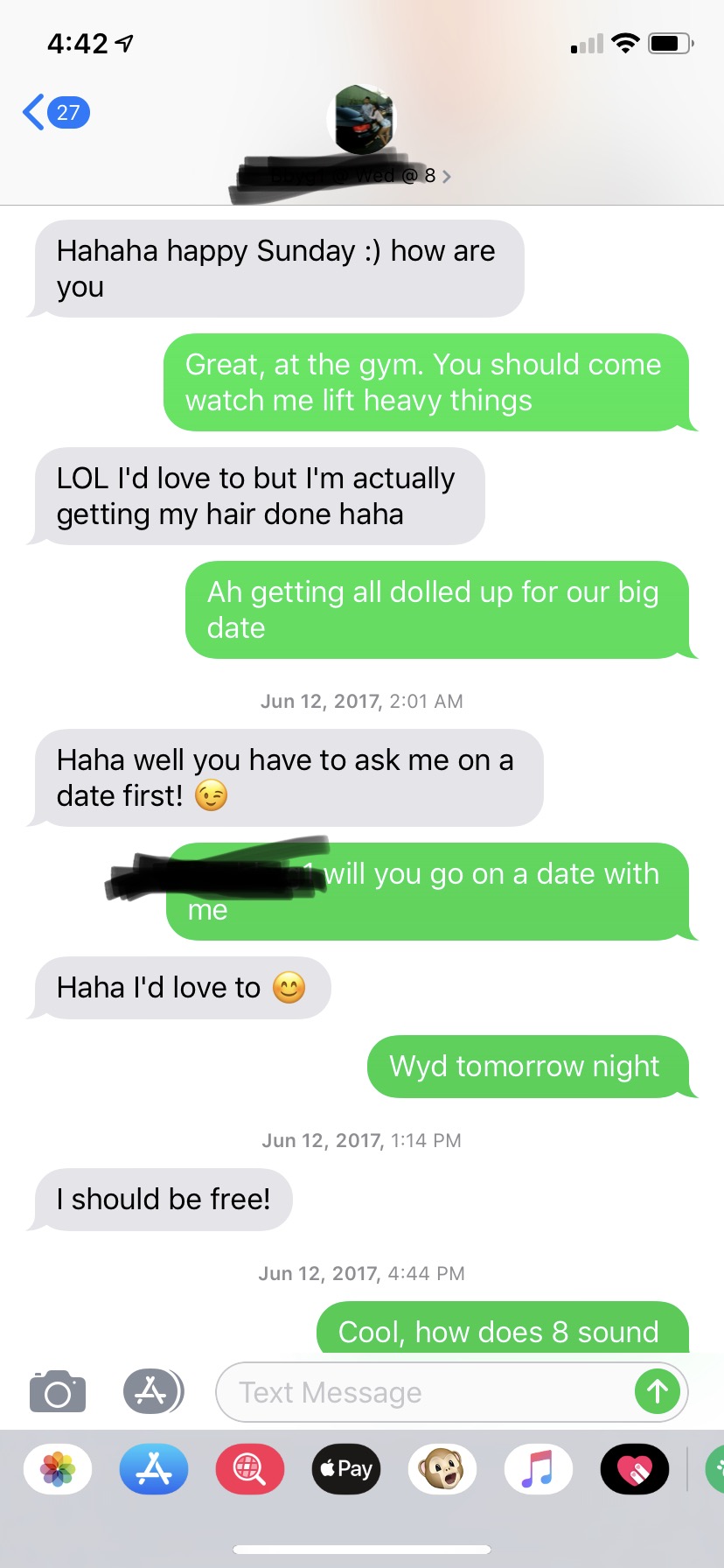Viewport: 724px width, 1568px height.
Task: Send the message with the green arrow
Action: click(658, 1391)
